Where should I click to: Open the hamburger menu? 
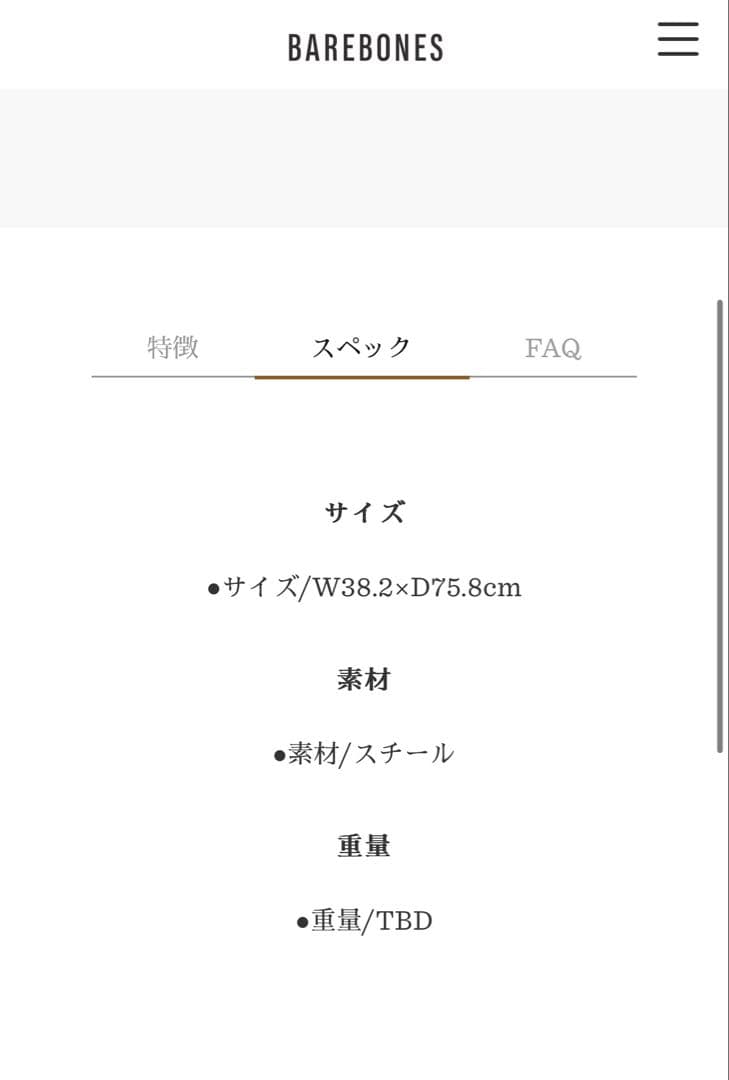coord(677,40)
